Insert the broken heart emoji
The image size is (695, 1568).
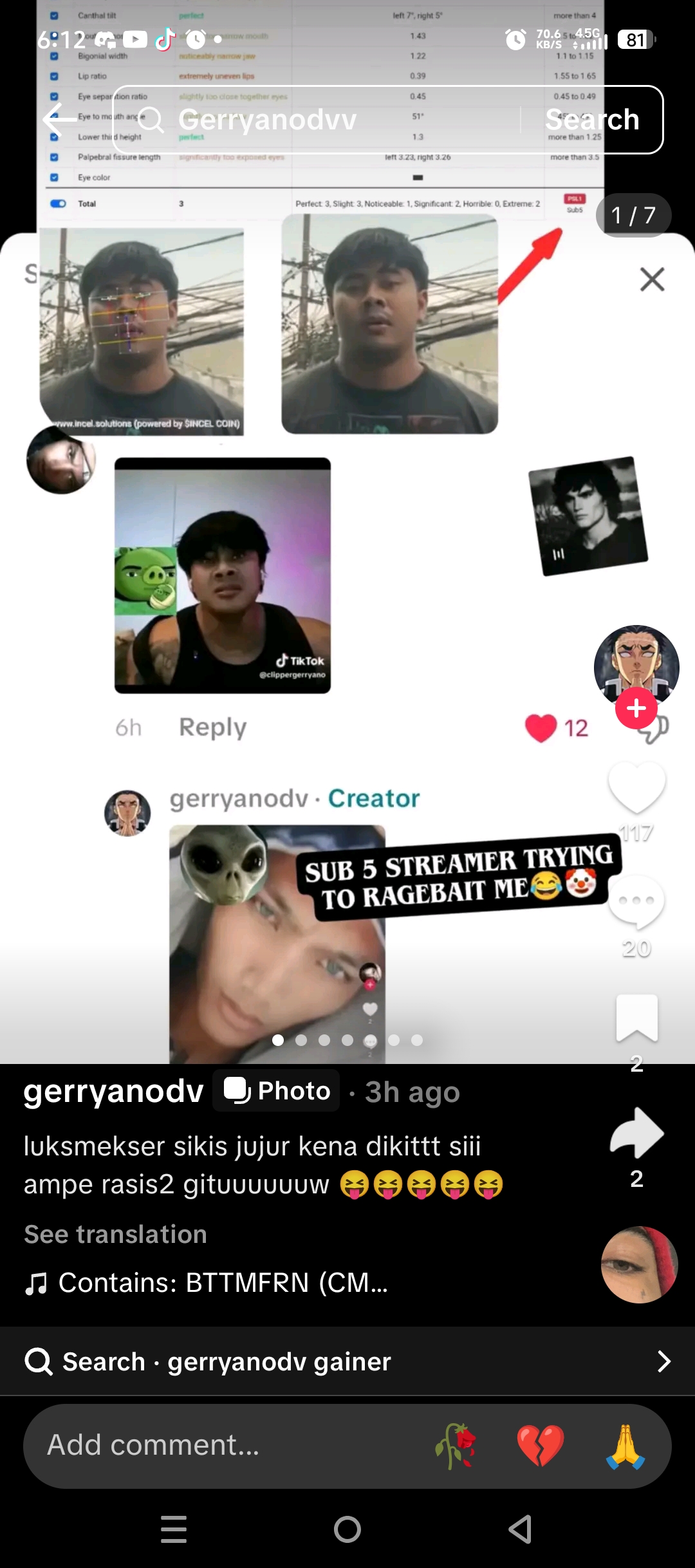541,1446
